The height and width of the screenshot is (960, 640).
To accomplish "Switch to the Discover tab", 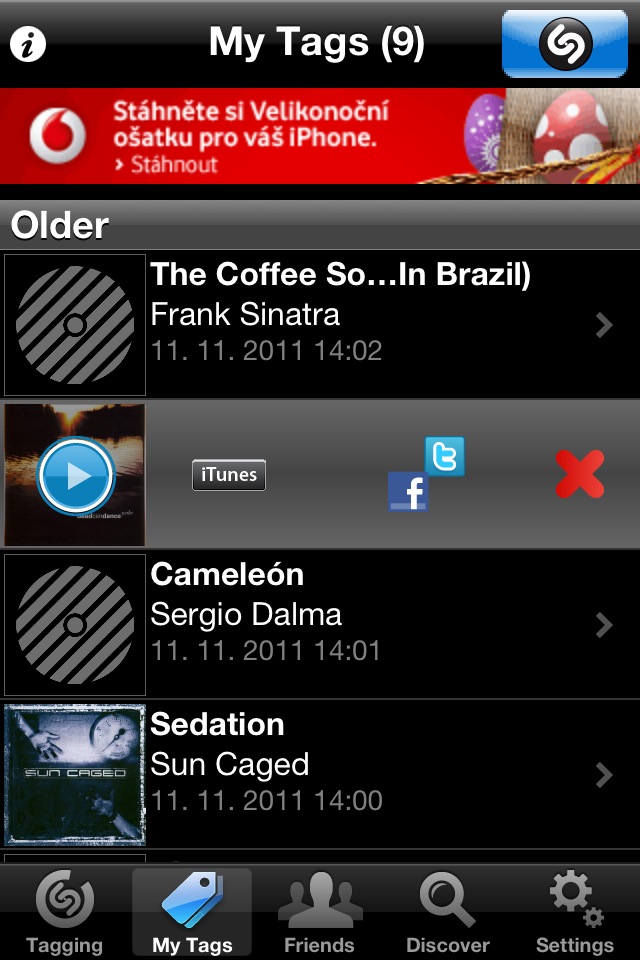I will (x=448, y=913).
